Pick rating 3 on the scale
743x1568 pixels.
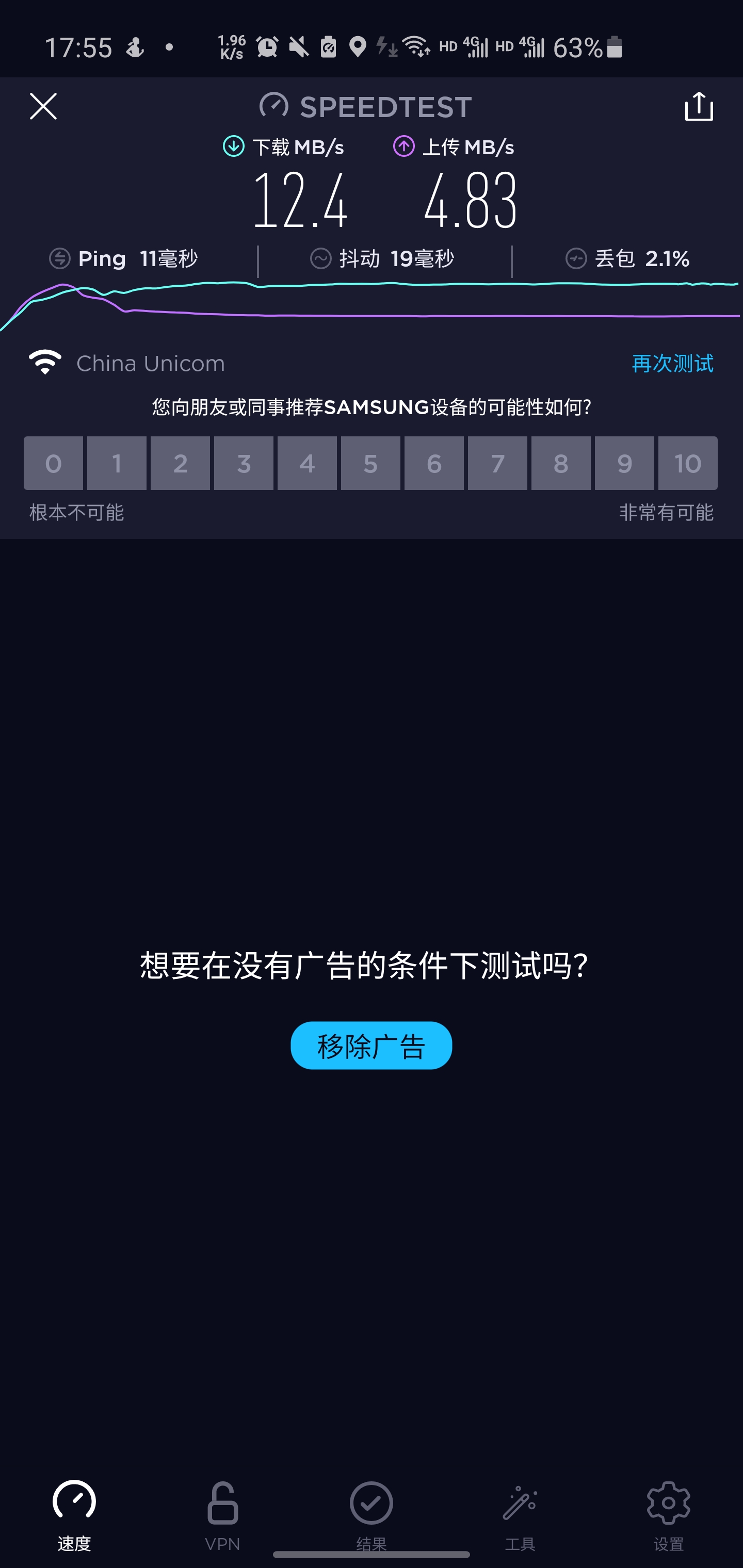[x=244, y=463]
